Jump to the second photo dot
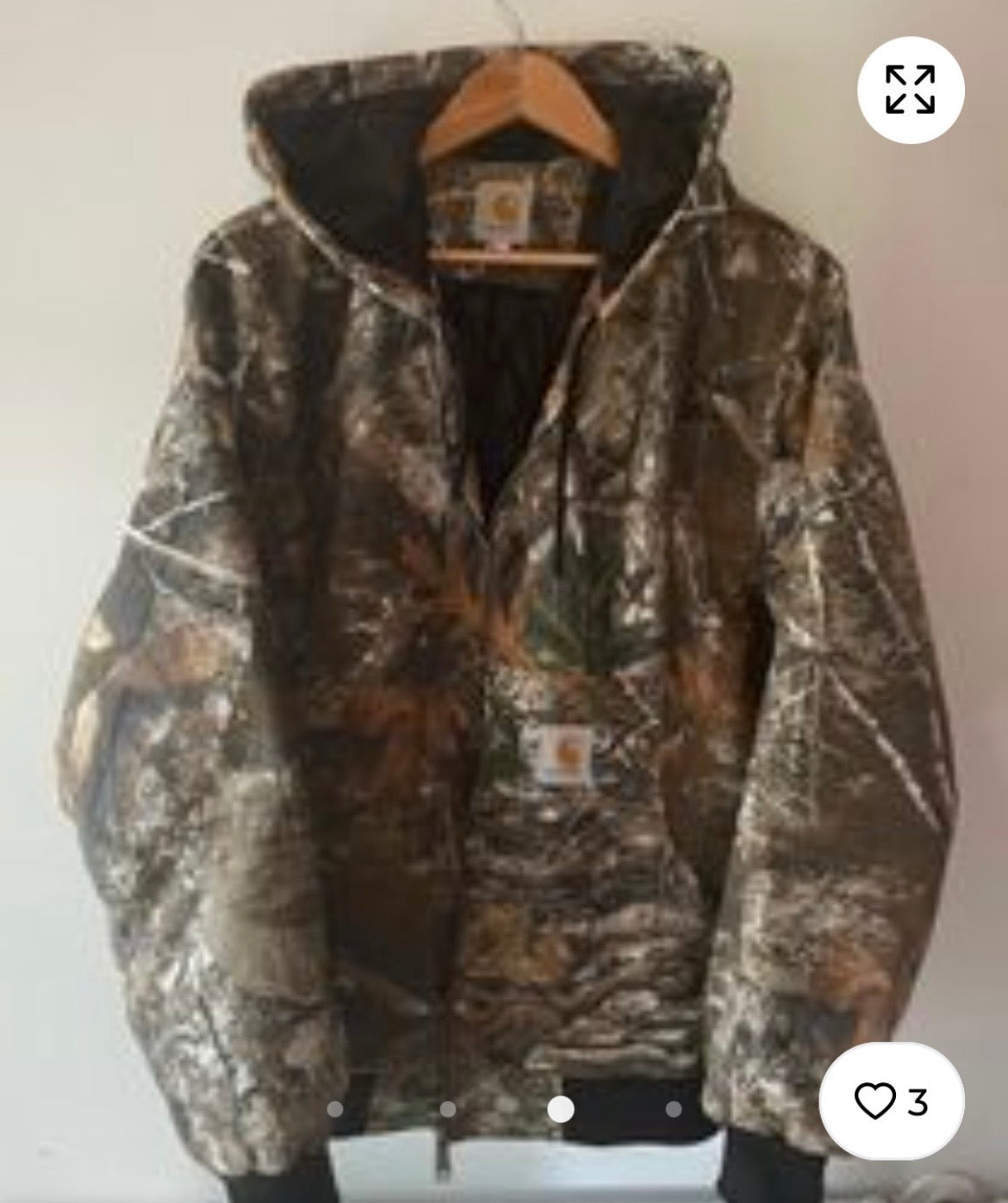 pos(448,1109)
